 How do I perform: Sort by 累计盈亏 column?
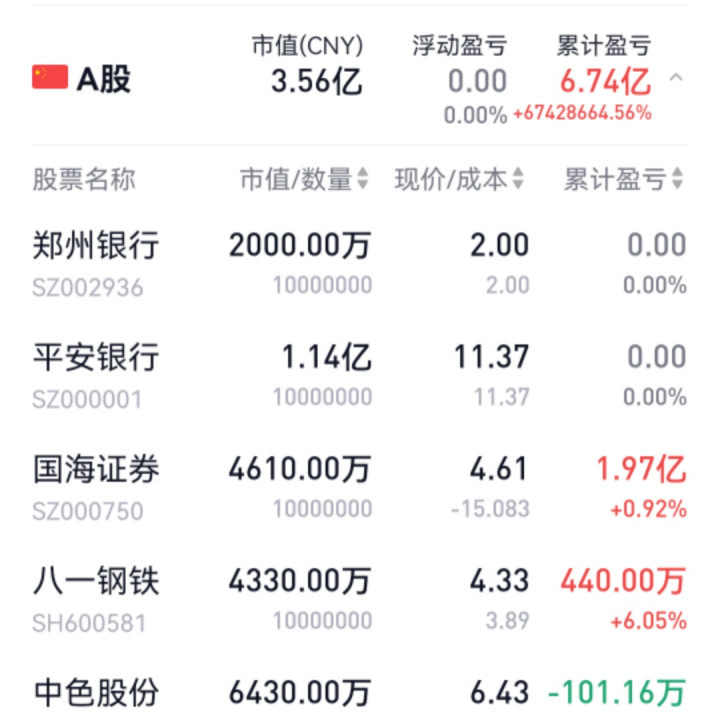(x=624, y=180)
